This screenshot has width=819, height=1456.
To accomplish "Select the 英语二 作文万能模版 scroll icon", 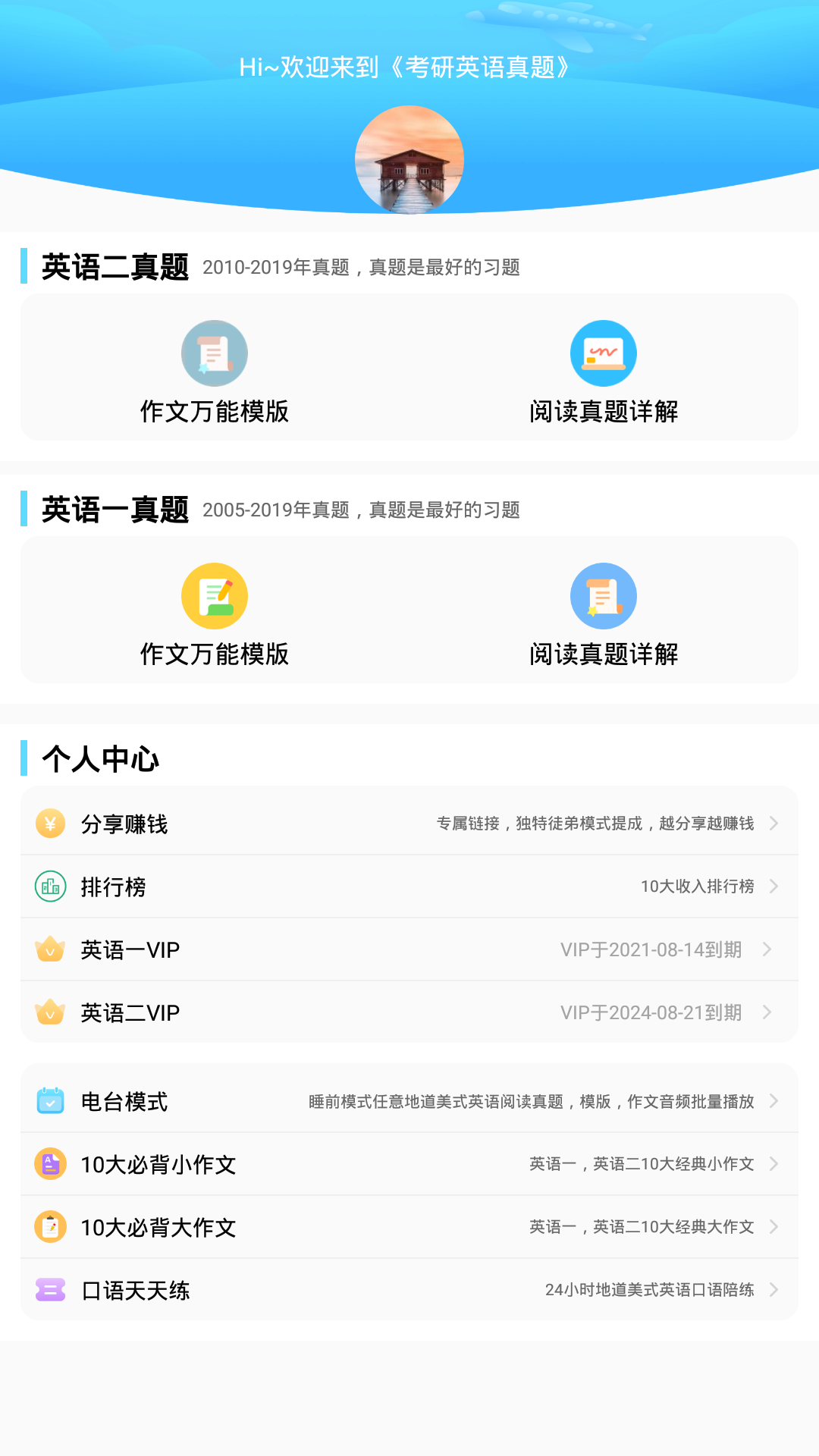I will click(x=215, y=353).
